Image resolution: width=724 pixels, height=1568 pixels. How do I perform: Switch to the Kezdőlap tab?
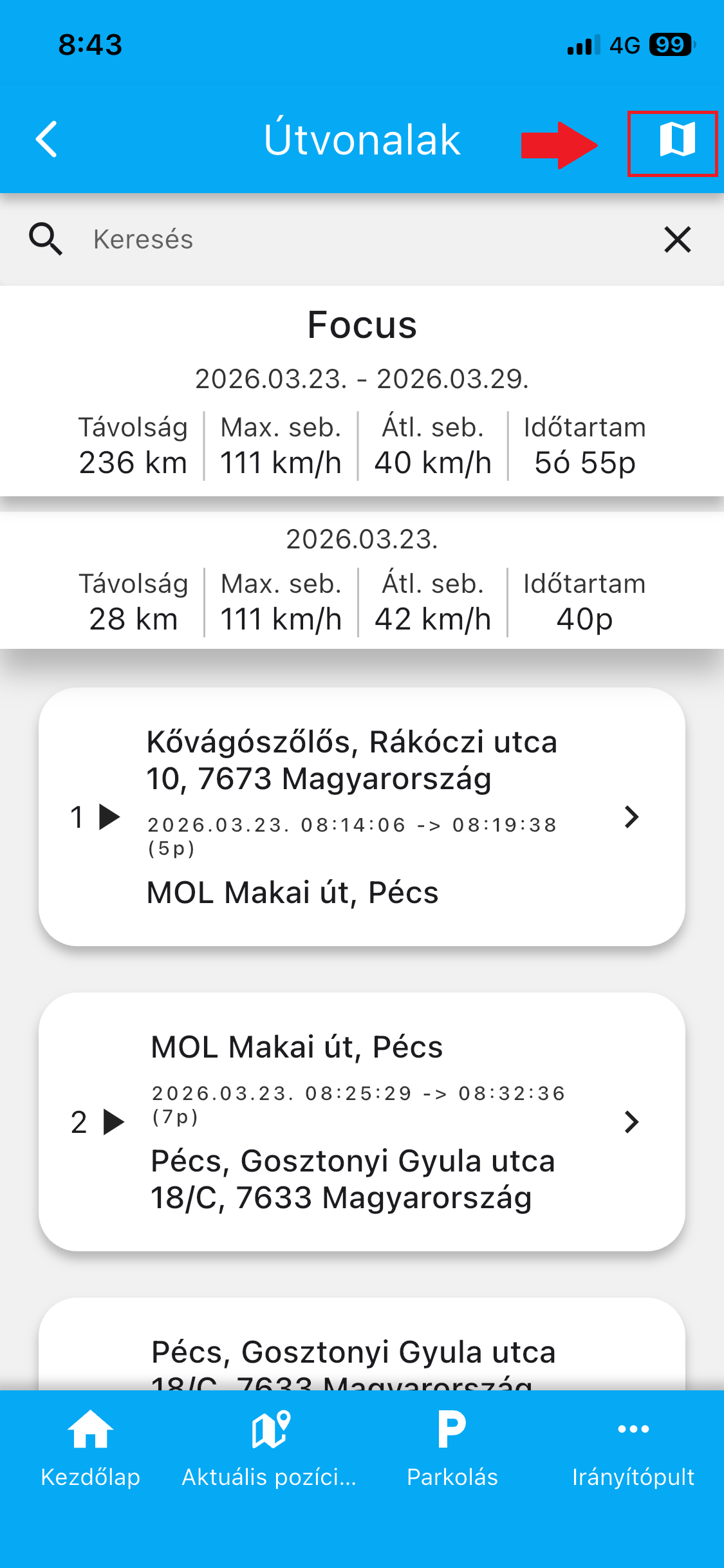coord(91,1448)
